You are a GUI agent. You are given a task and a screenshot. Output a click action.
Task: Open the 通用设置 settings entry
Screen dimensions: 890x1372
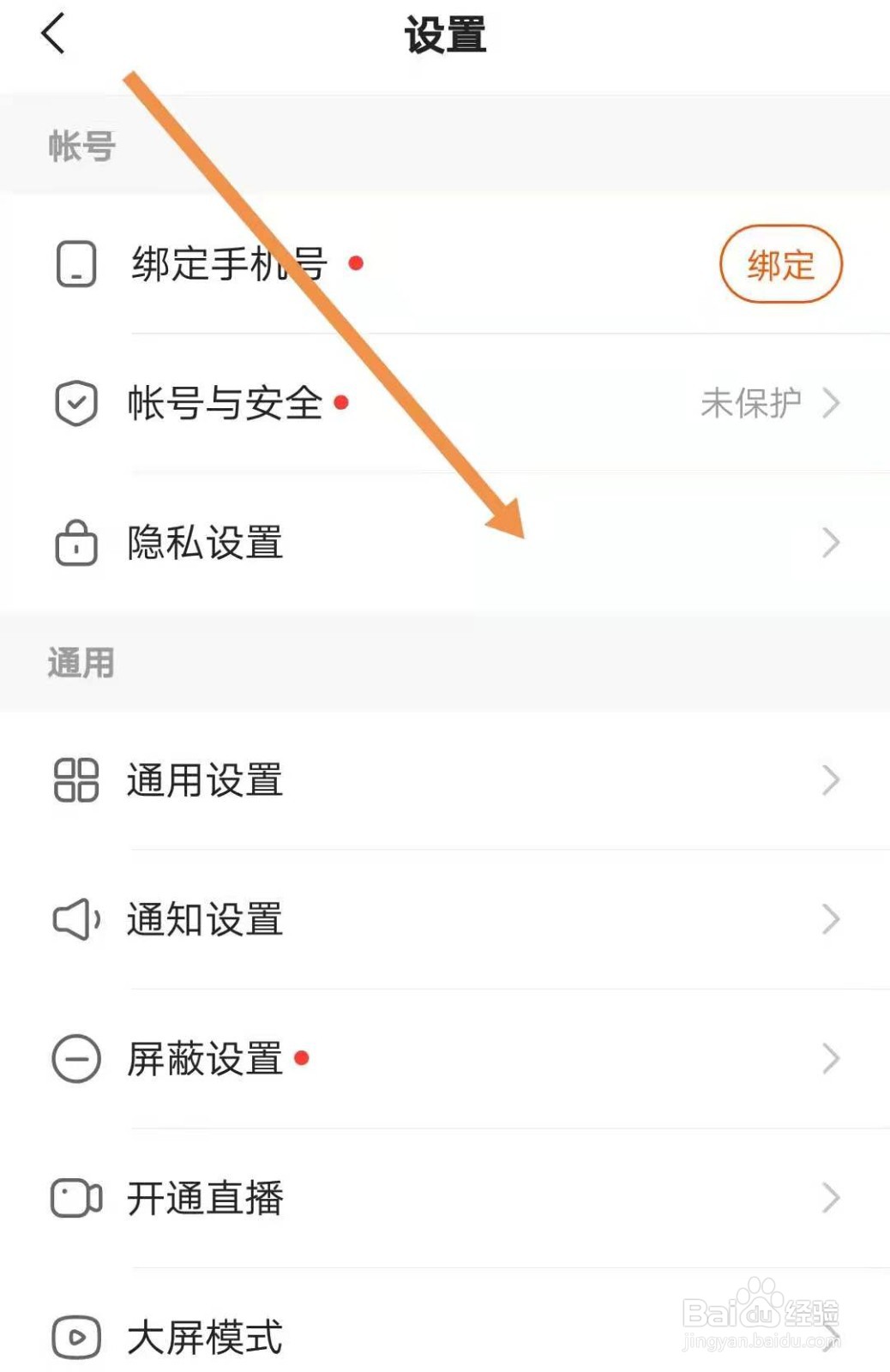(202, 779)
